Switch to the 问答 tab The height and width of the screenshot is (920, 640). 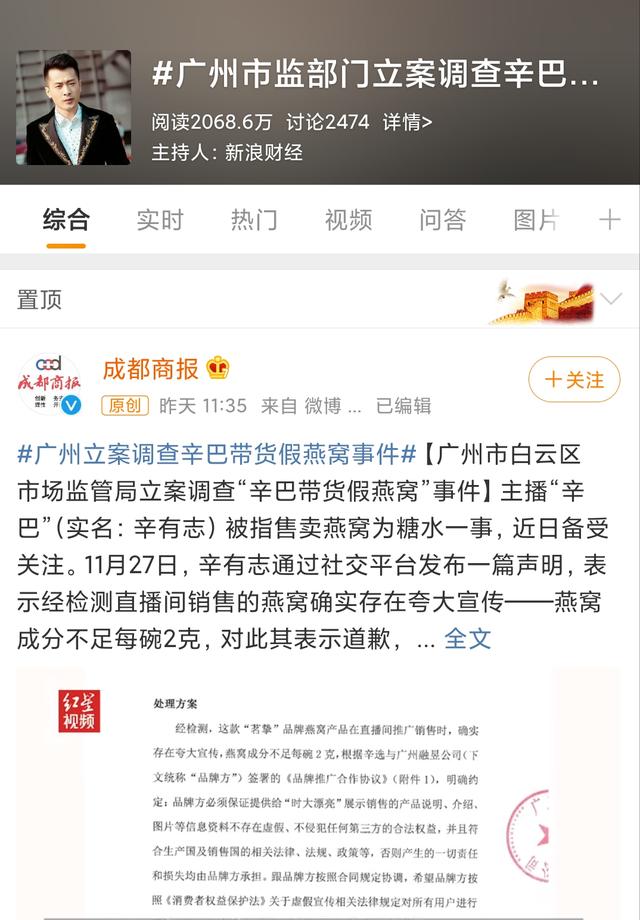(x=442, y=220)
